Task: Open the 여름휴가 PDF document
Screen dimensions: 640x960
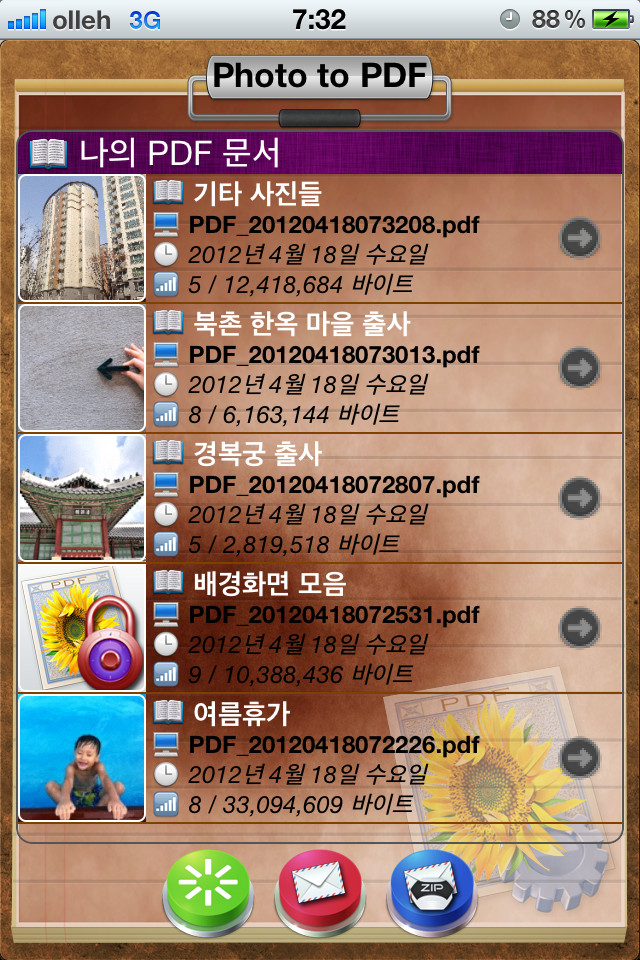Action: coord(330,758)
